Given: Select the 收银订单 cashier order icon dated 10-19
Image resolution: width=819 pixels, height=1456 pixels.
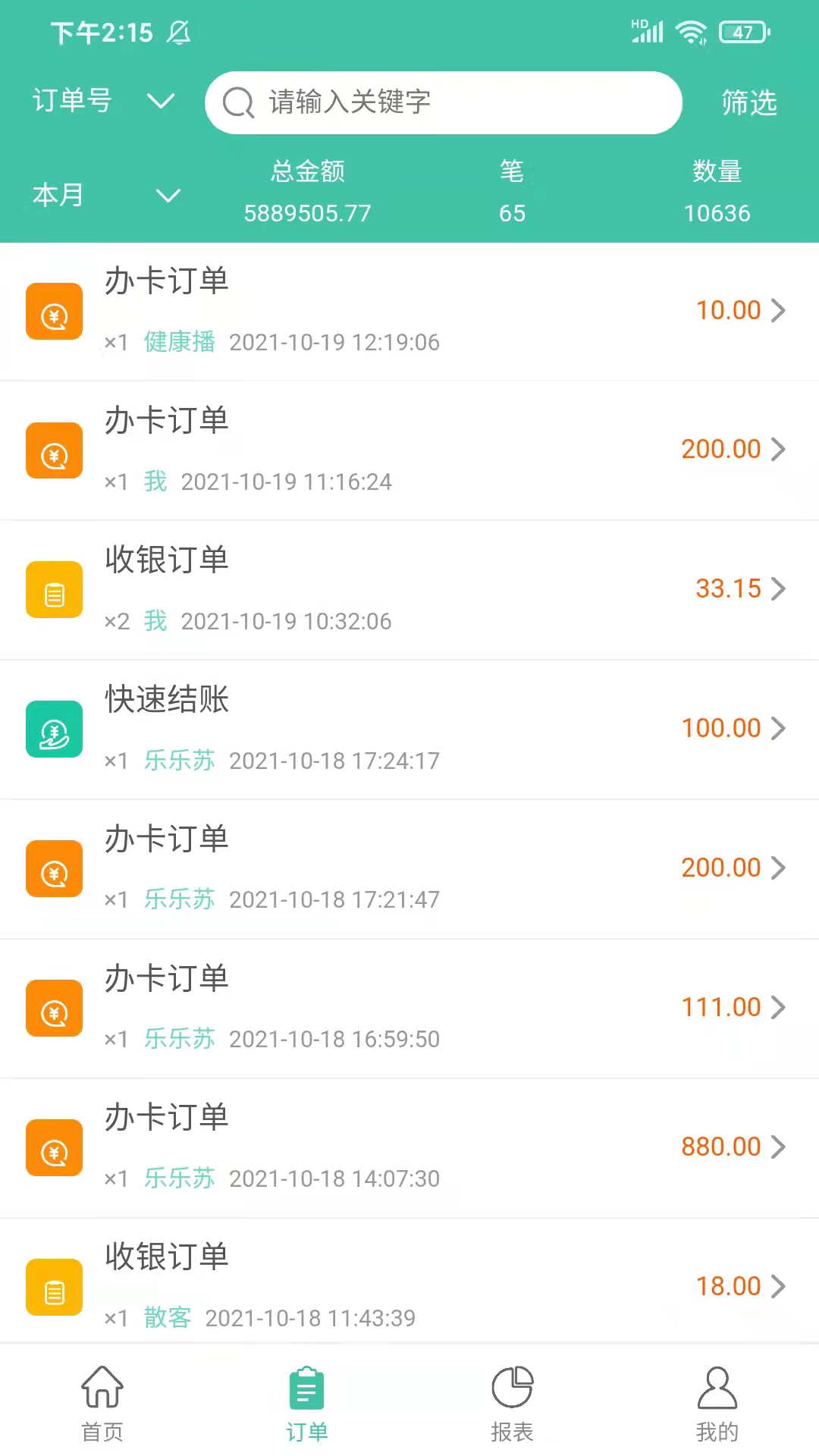Looking at the screenshot, I should 54,589.
